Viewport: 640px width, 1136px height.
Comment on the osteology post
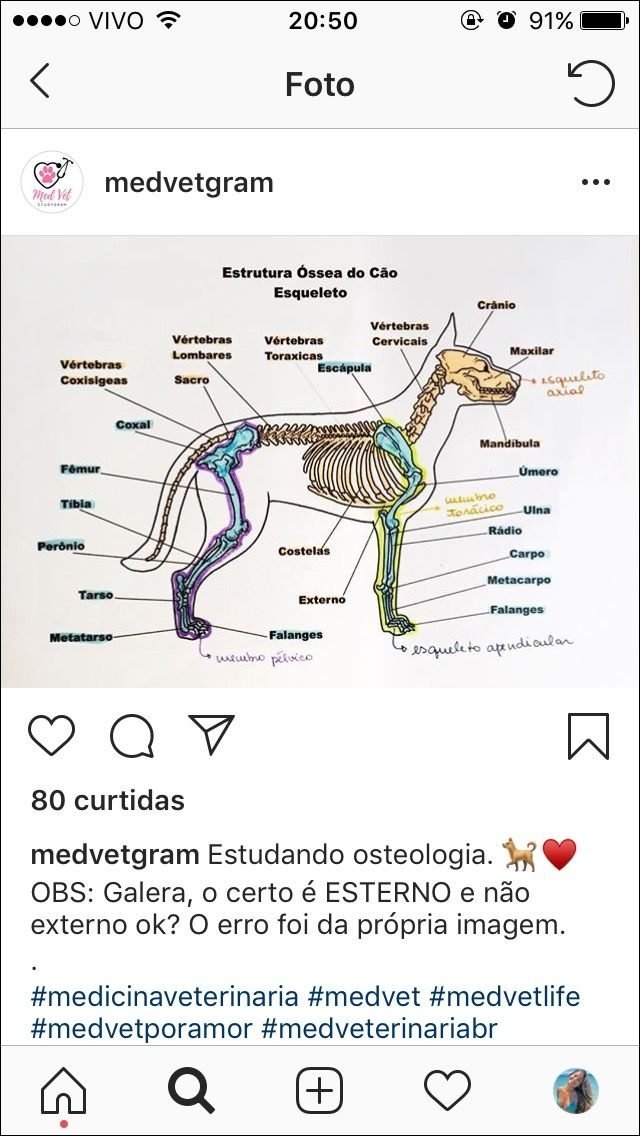click(132, 737)
